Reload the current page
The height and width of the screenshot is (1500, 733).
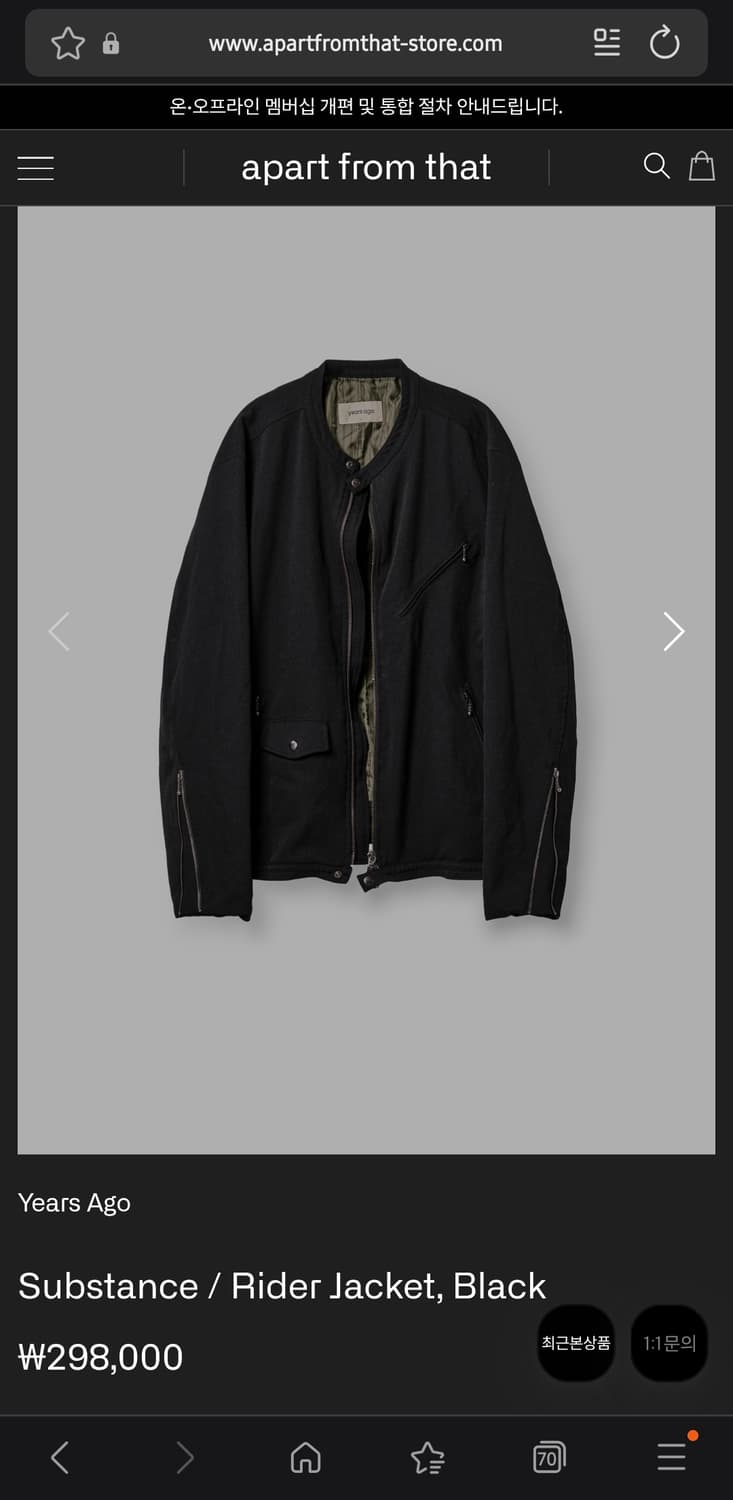click(664, 43)
